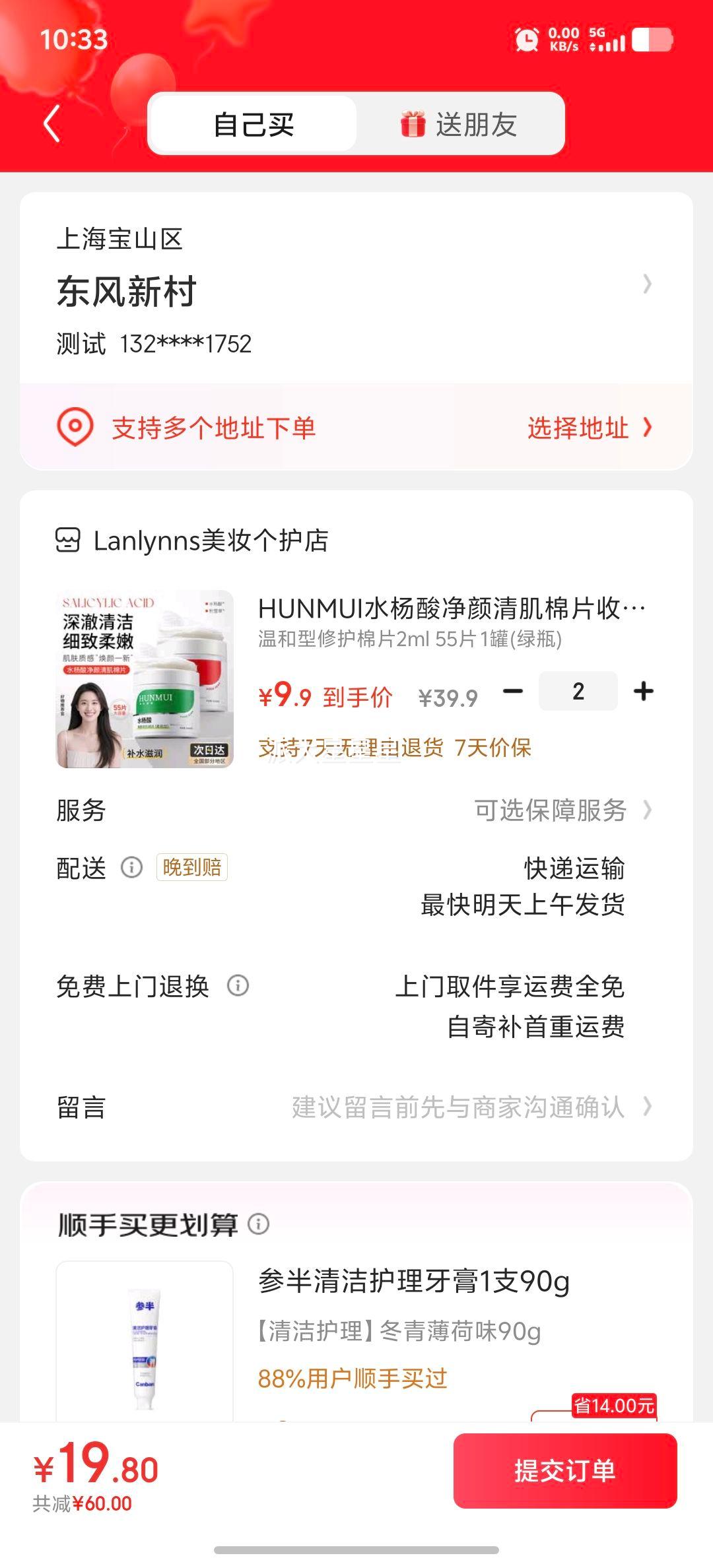The height and width of the screenshot is (1568, 713).
Task: Tap the back arrow at top left
Action: (x=53, y=124)
